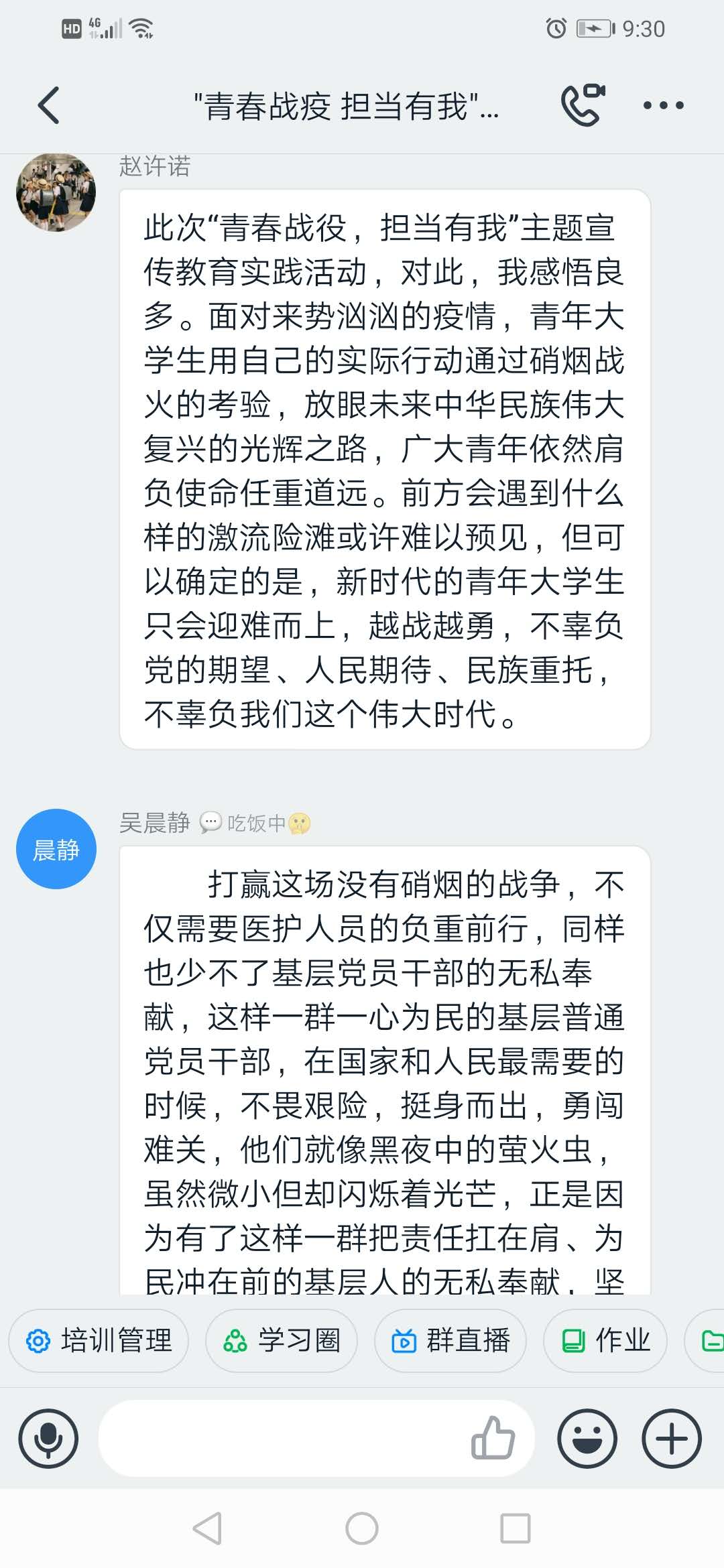The width and height of the screenshot is (724, 1568).
Task: Send a thumbs-up like
Action: [x=493, y=1437]
